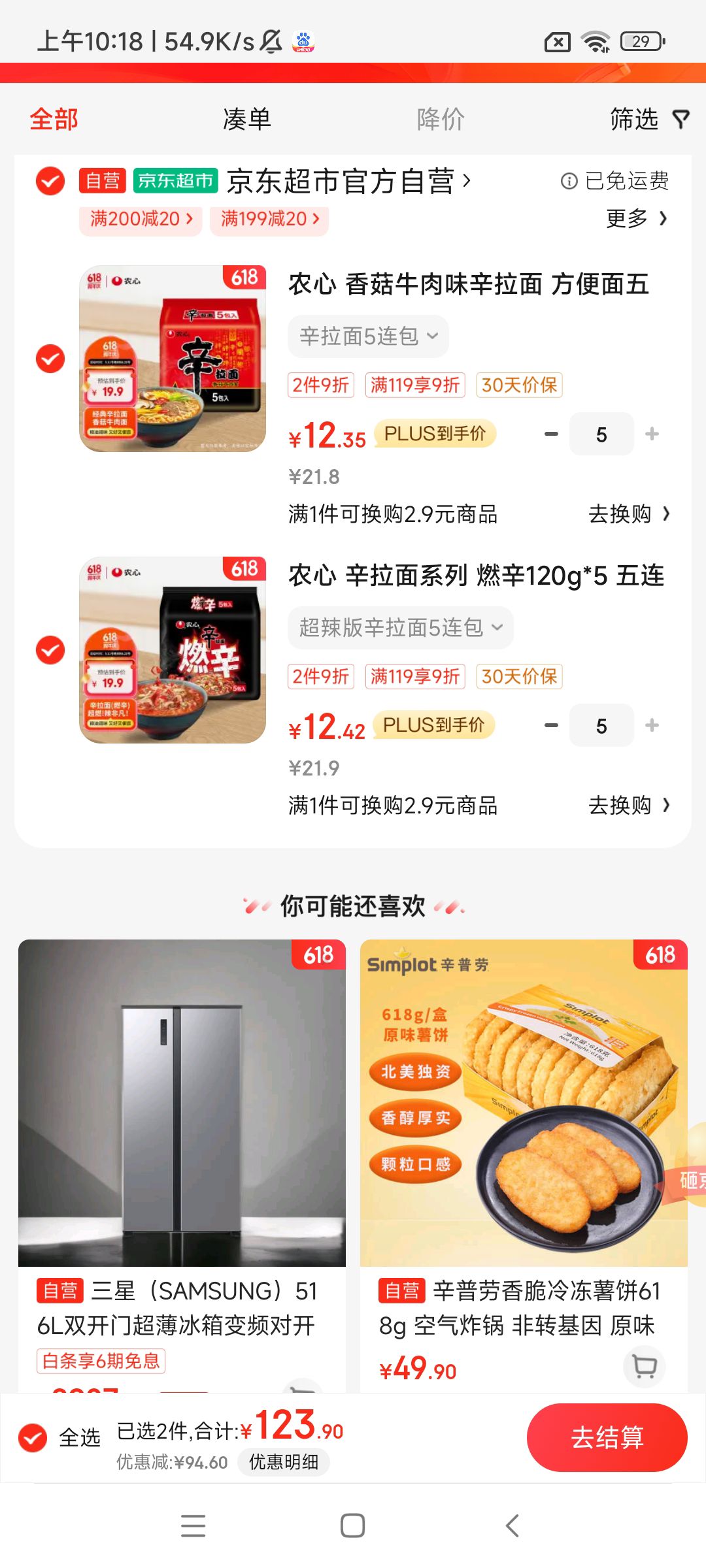
Task: Switch to the 凑单 tab
Action: pos(246,119)
